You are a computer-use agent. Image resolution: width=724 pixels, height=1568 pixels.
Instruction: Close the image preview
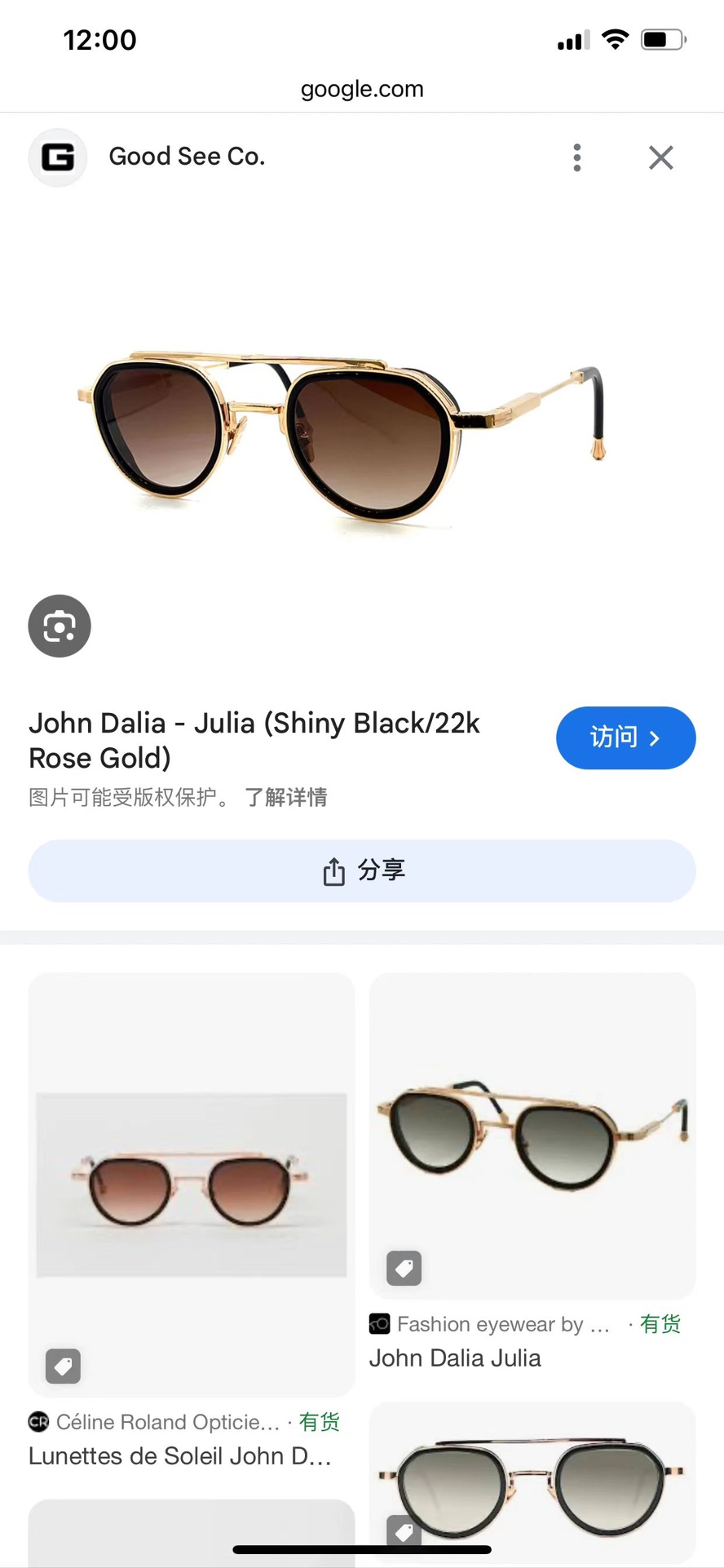coord(660,157)
